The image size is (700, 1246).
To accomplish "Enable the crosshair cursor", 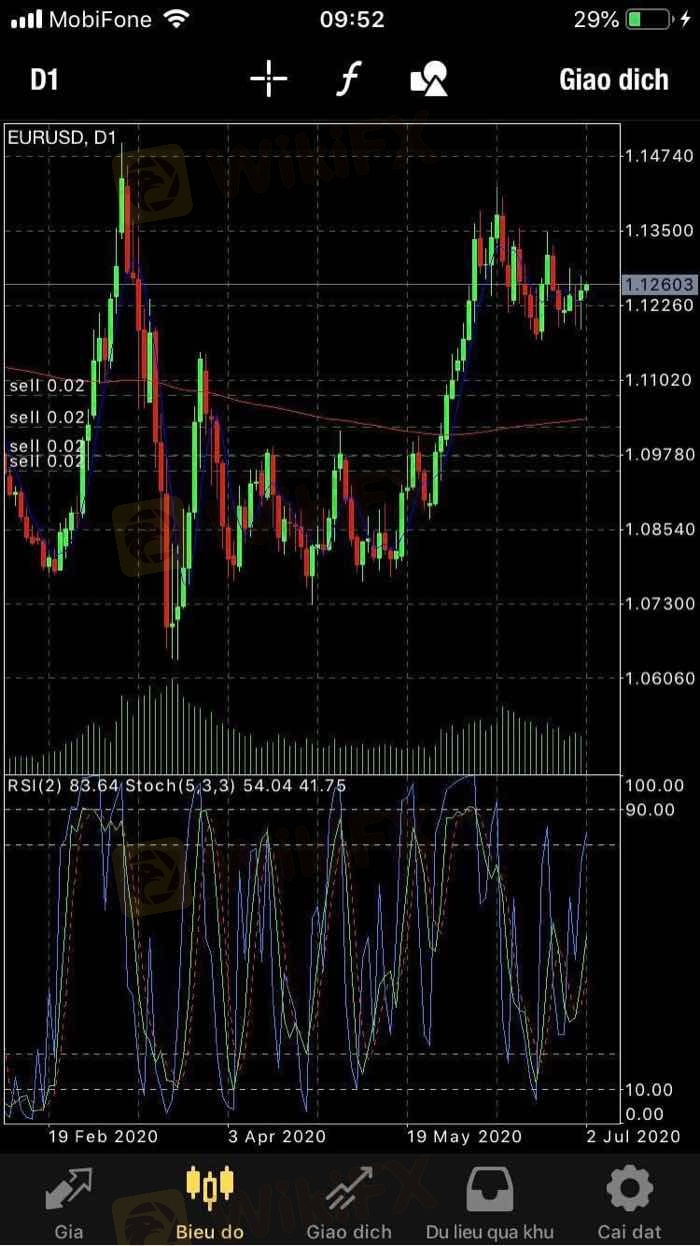I will (269, 79).
